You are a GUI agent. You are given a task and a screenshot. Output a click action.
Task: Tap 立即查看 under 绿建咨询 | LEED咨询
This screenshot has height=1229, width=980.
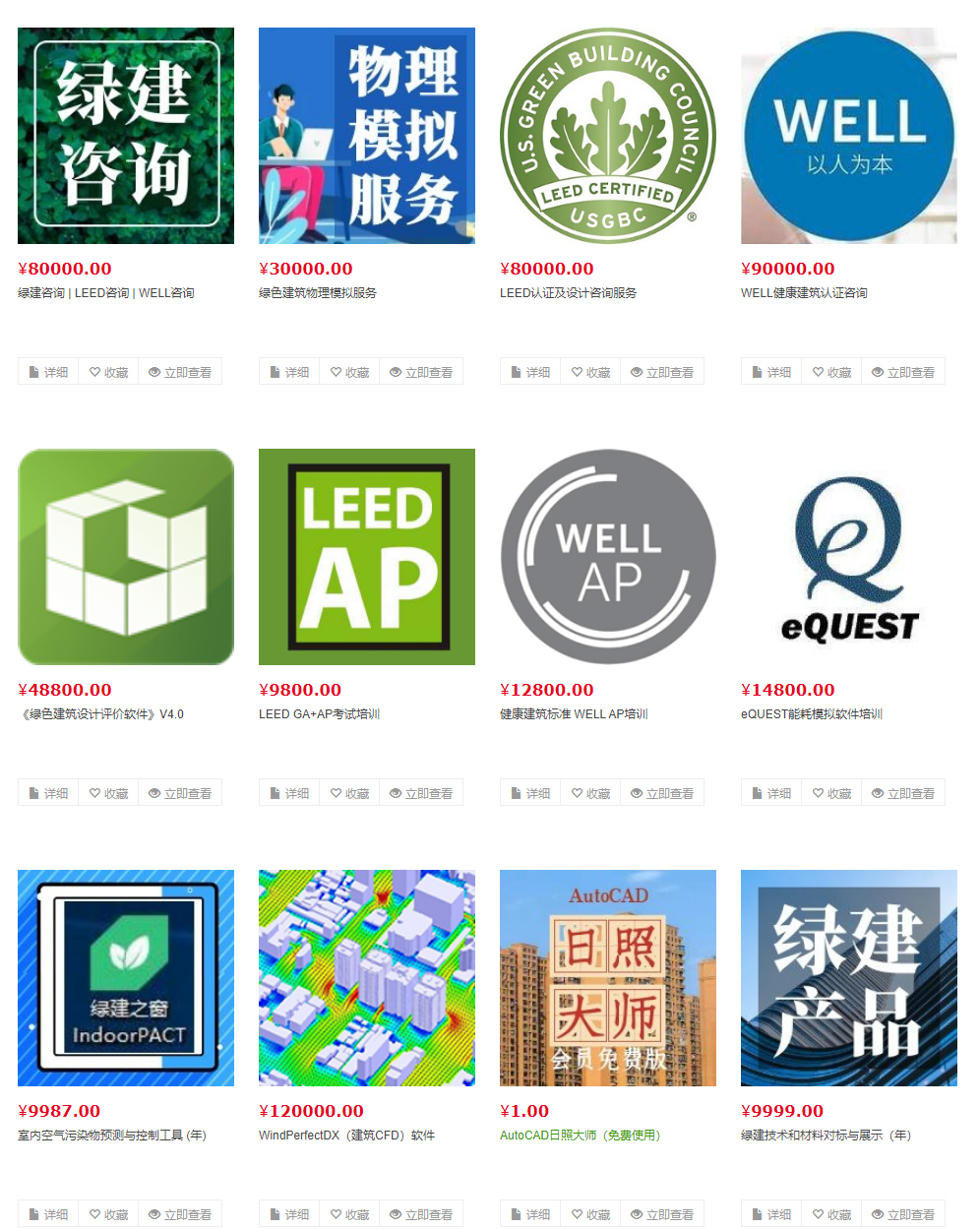pyautogui.click(x=180, y=372)
